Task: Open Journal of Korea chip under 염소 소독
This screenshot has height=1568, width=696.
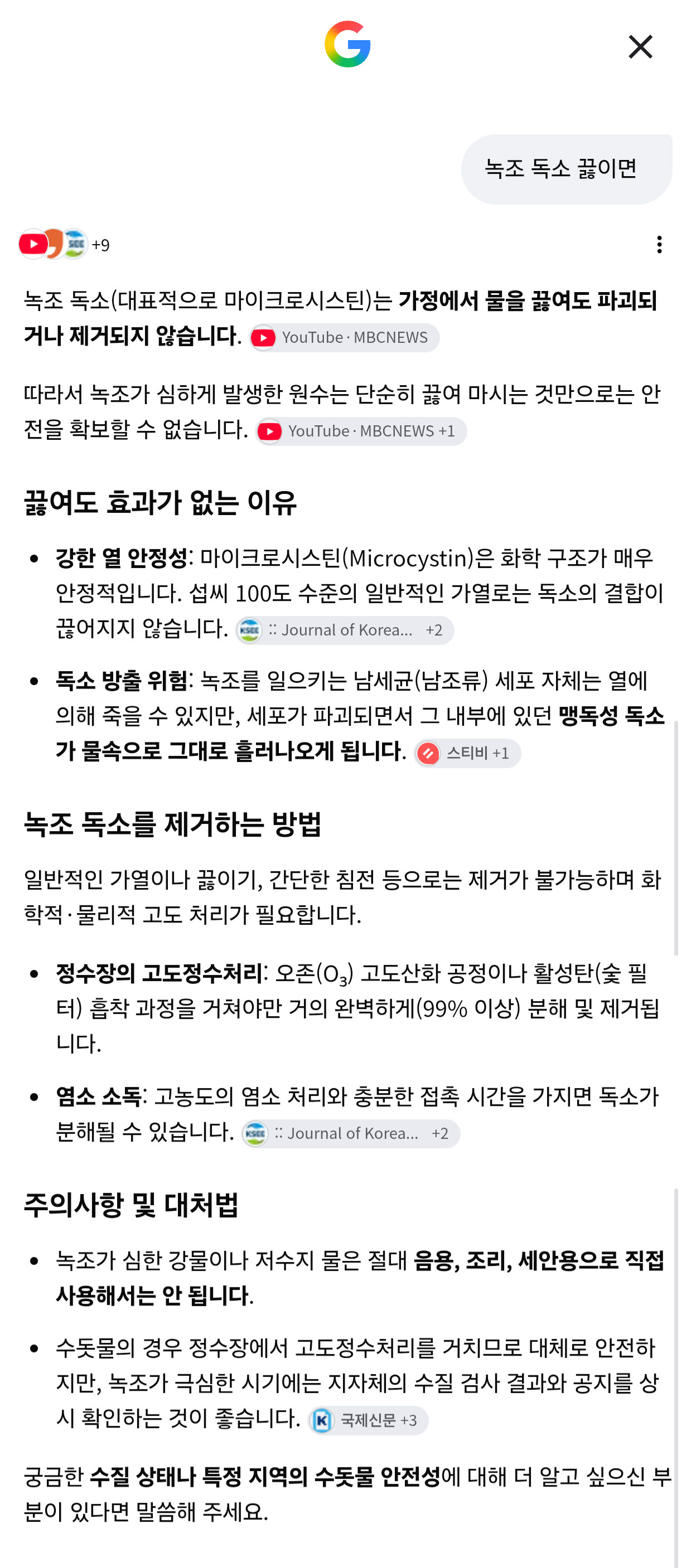Action: [x=351, y=1133]
